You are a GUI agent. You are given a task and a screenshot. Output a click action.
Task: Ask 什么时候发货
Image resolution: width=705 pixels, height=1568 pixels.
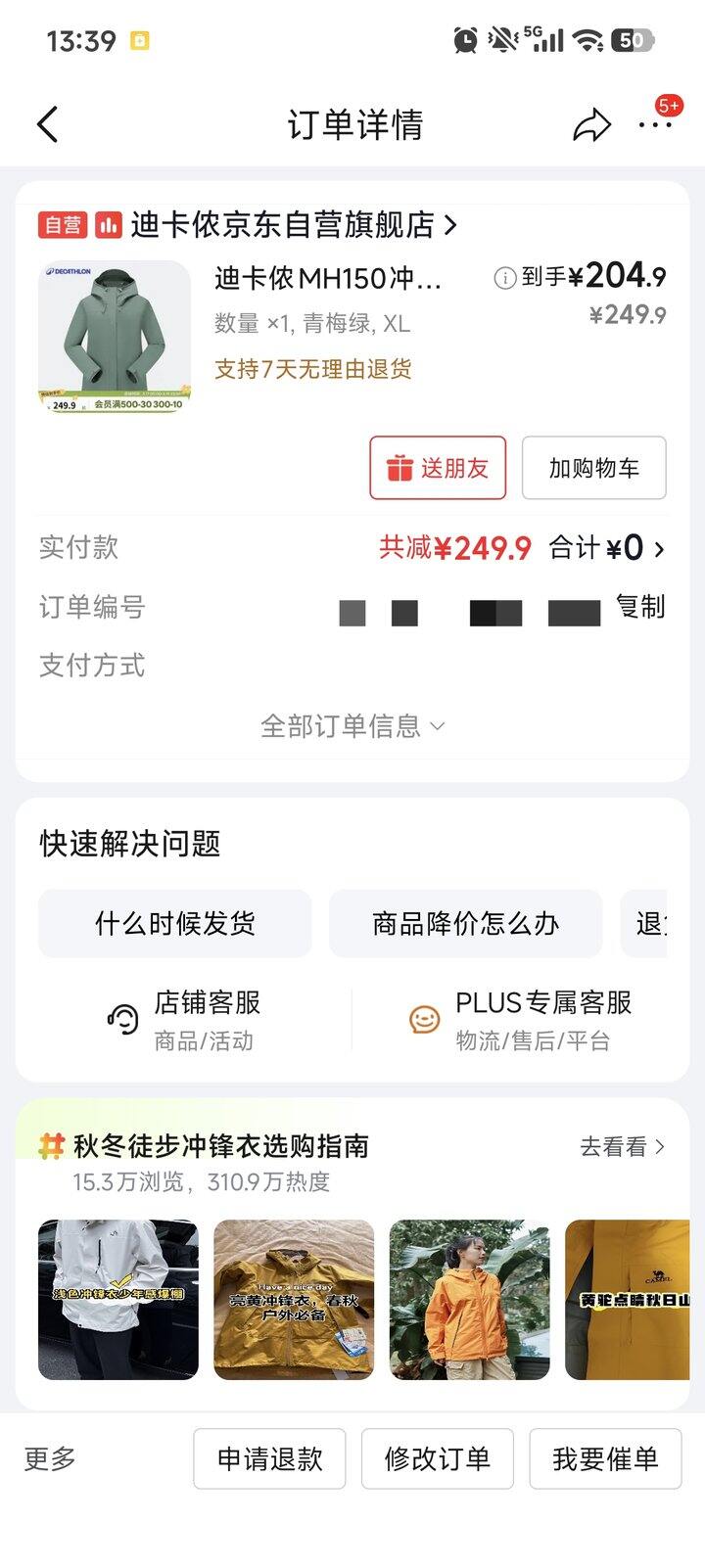pos(174,923)
